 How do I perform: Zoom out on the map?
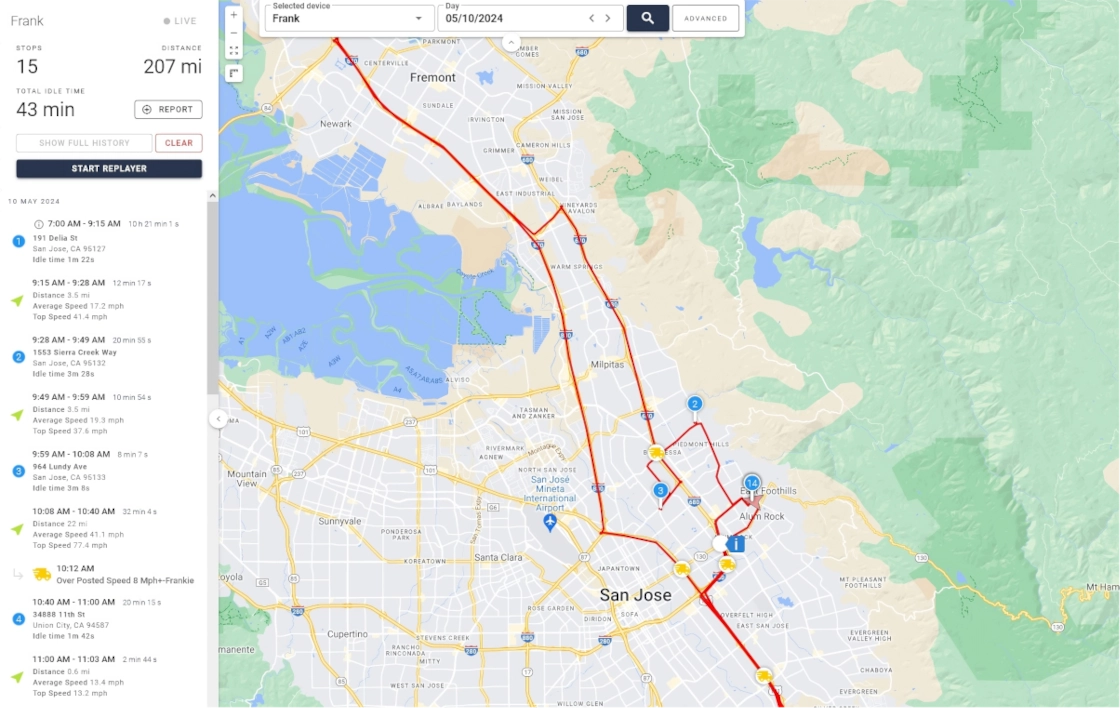point(233,33)
